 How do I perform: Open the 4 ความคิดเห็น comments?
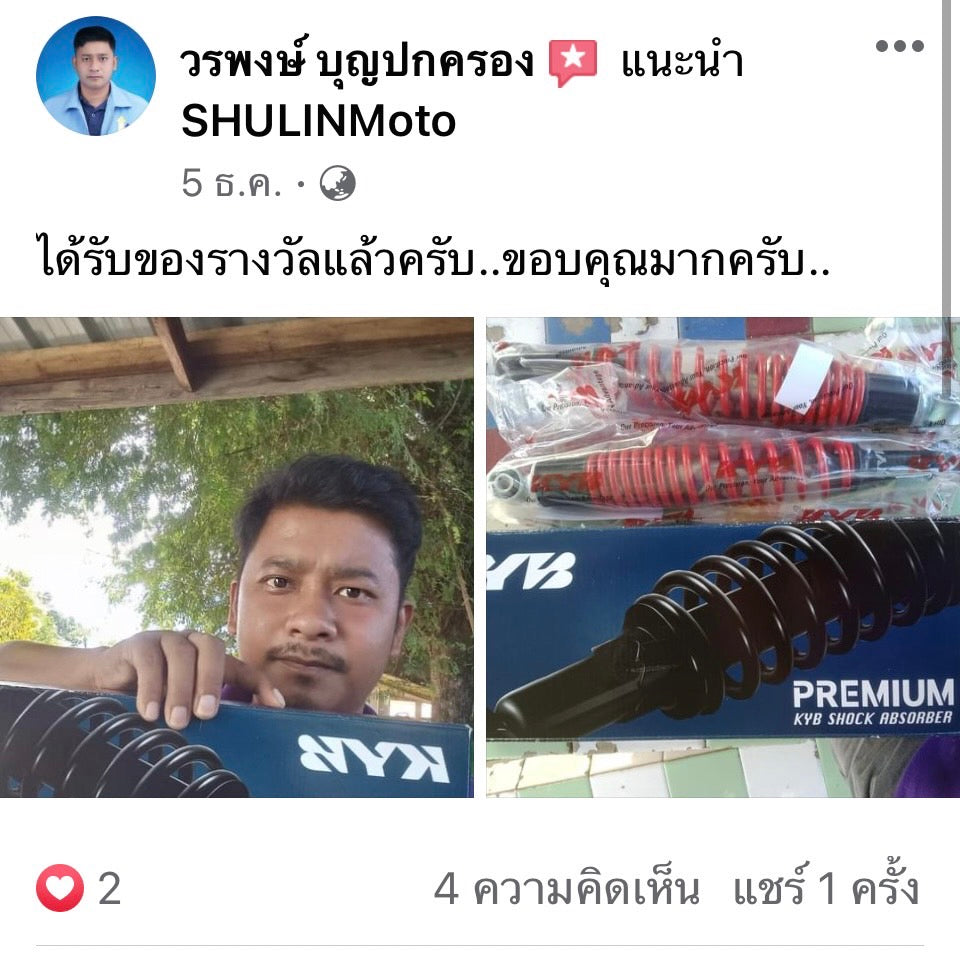(x=566, y=888)
